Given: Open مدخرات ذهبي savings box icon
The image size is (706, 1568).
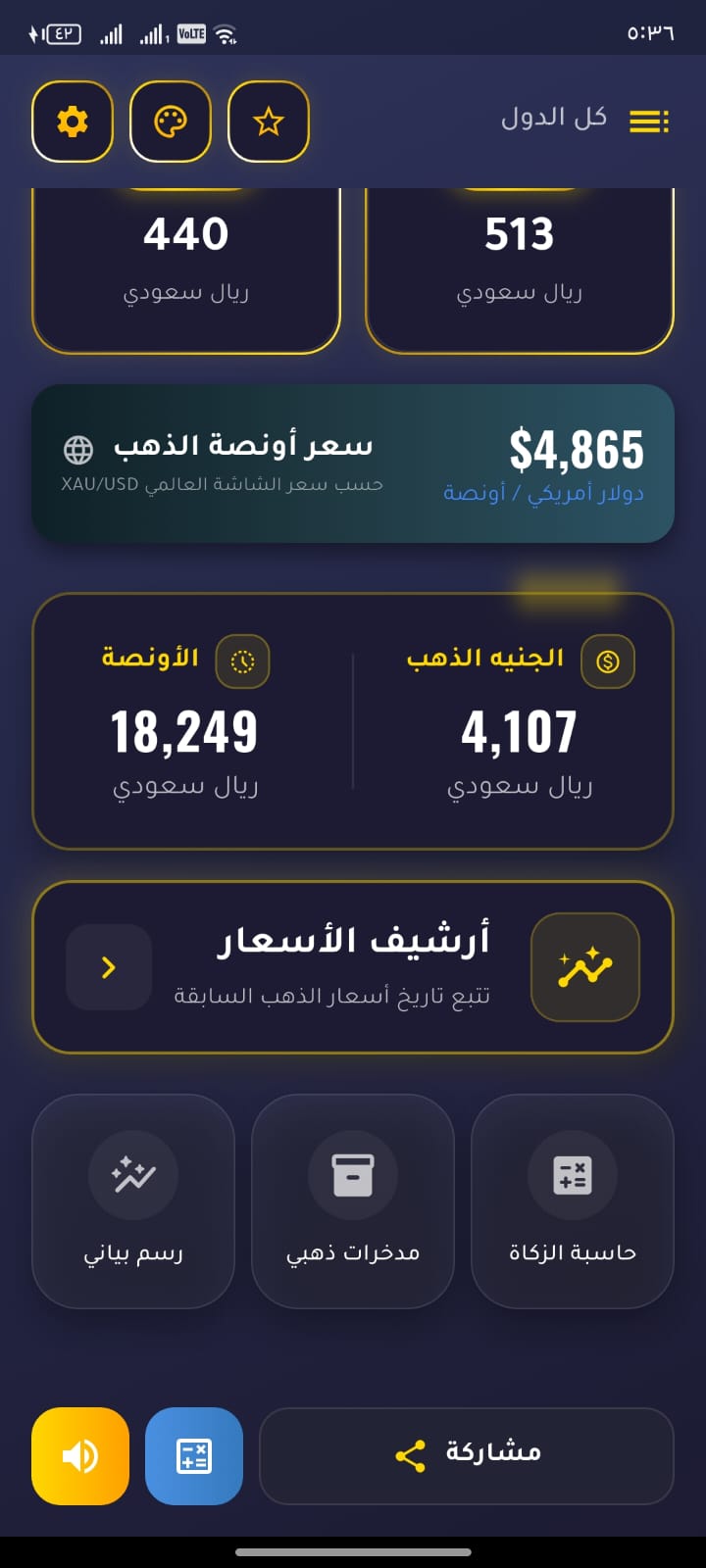Looking at the screenshot, I should tap(352, 1175).
